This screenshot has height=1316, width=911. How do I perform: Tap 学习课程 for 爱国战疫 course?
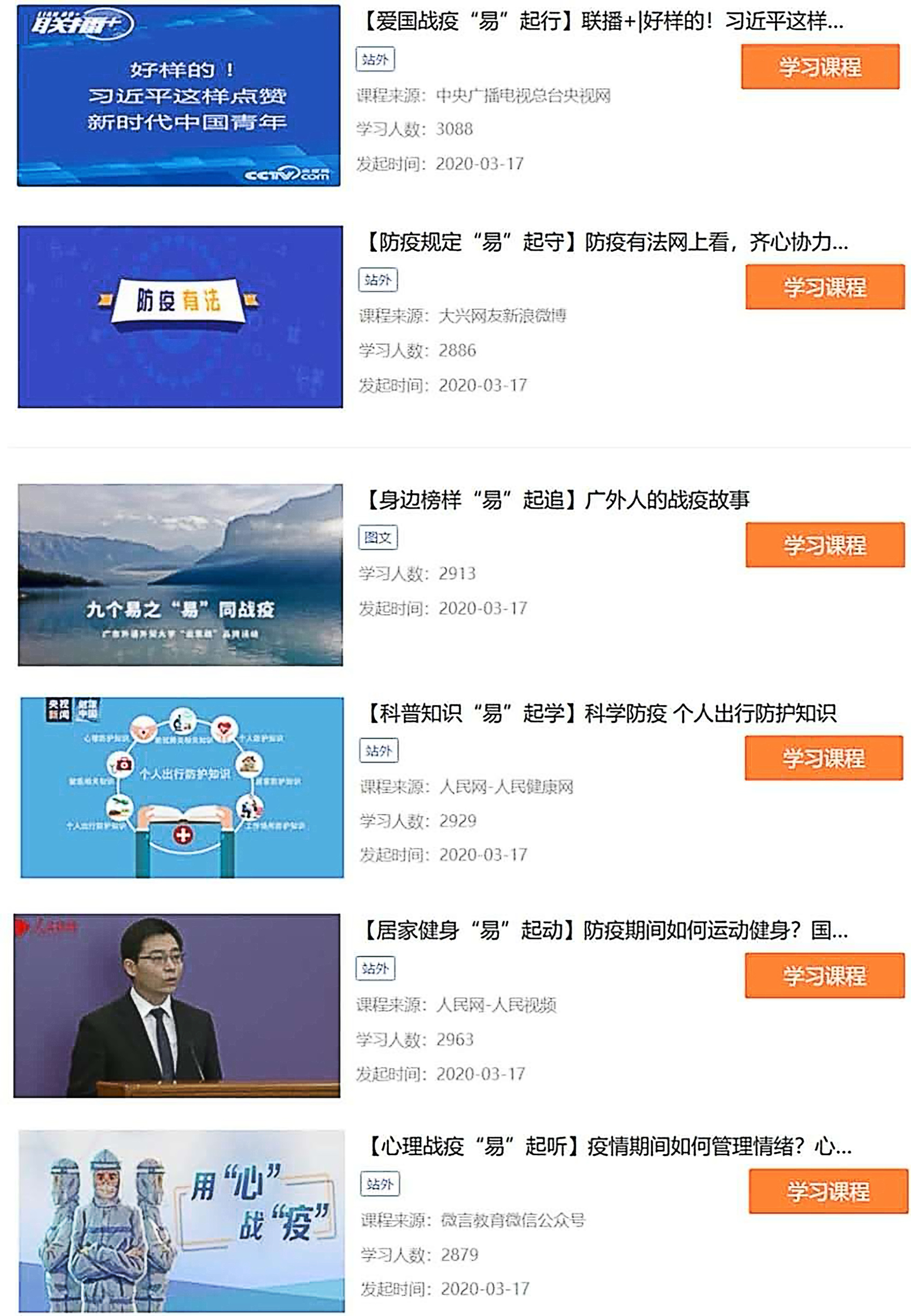pos(820,67)
